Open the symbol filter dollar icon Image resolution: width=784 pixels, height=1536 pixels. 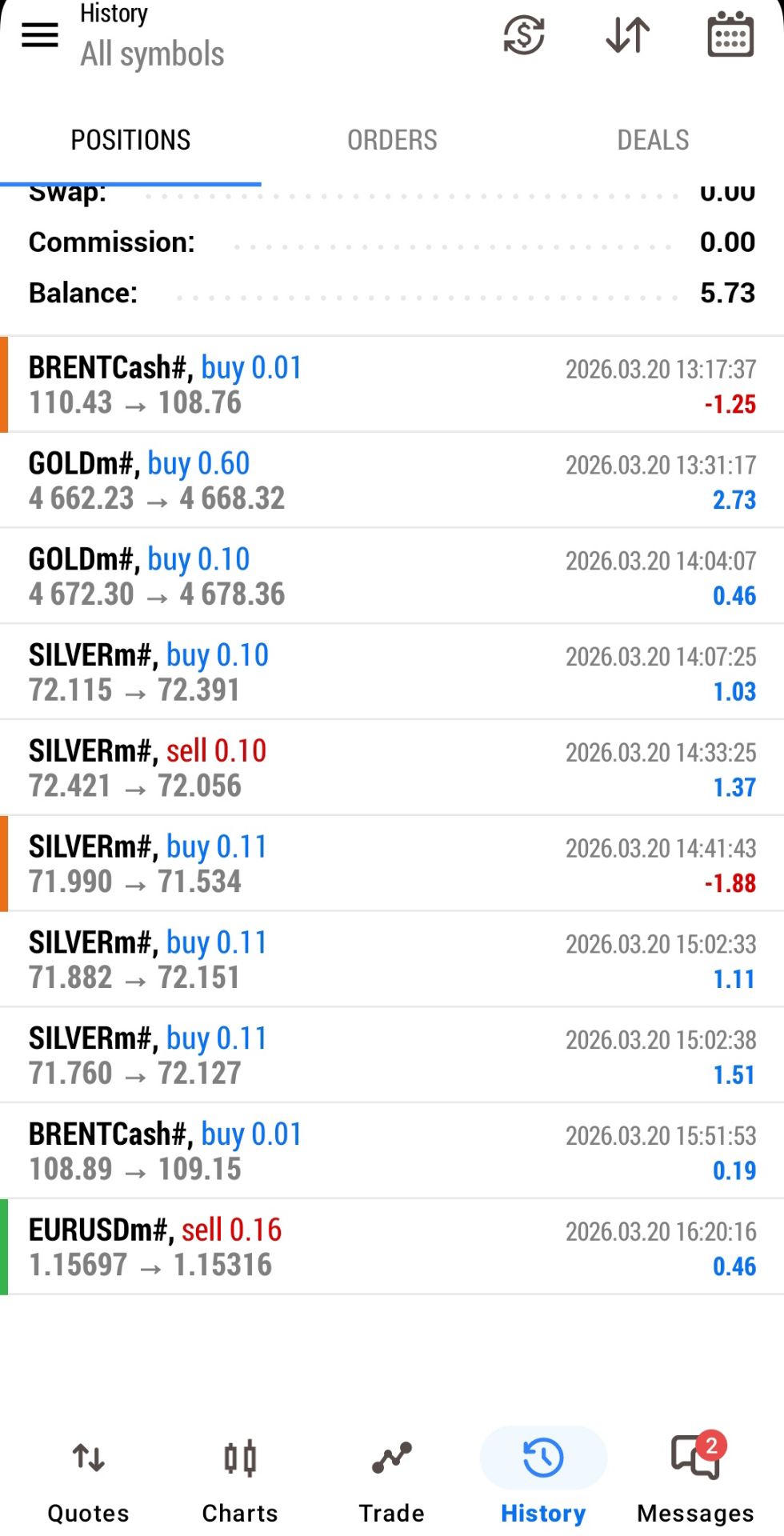pos(524,35)
